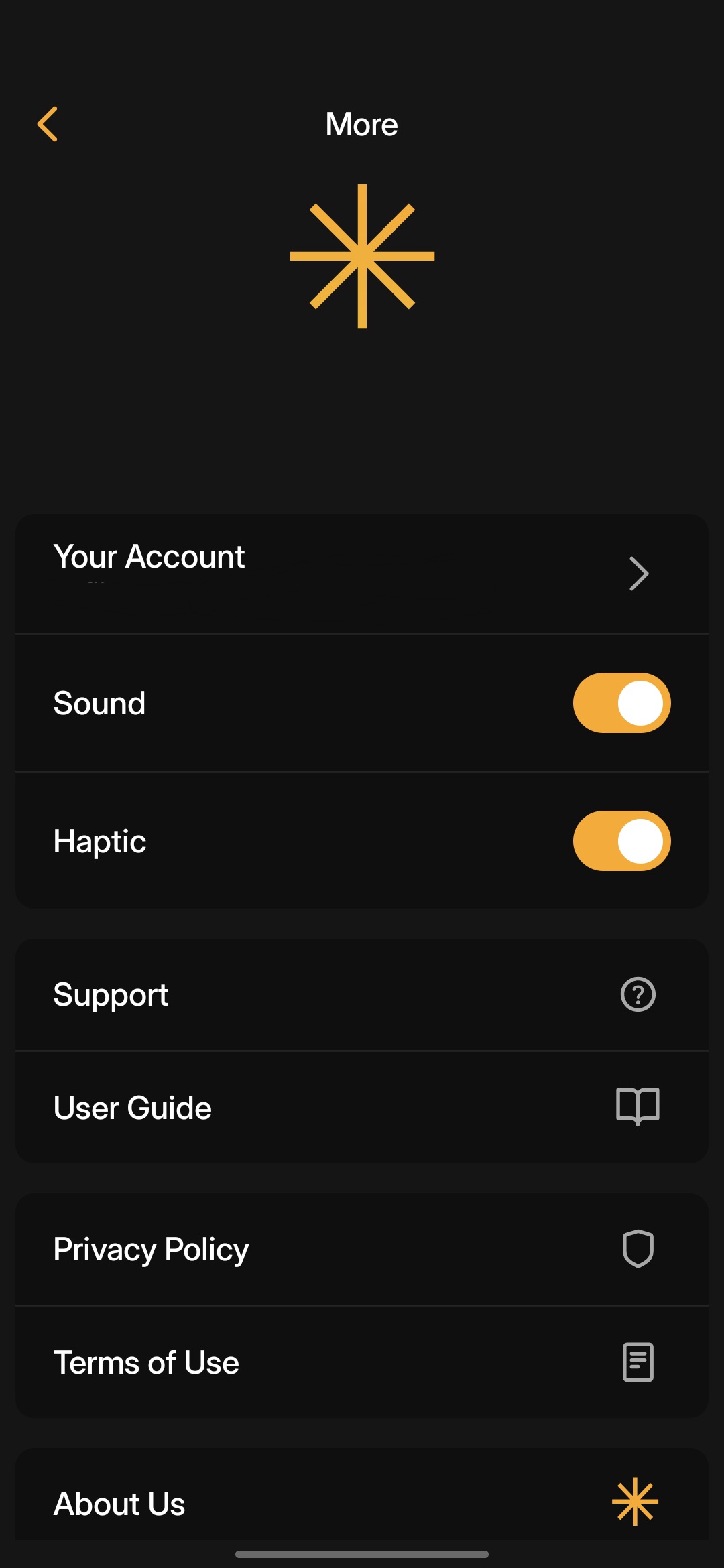The image size is (724, 1568).
Task: Open Terms of Use
Action: click(x=362, y=1362)
